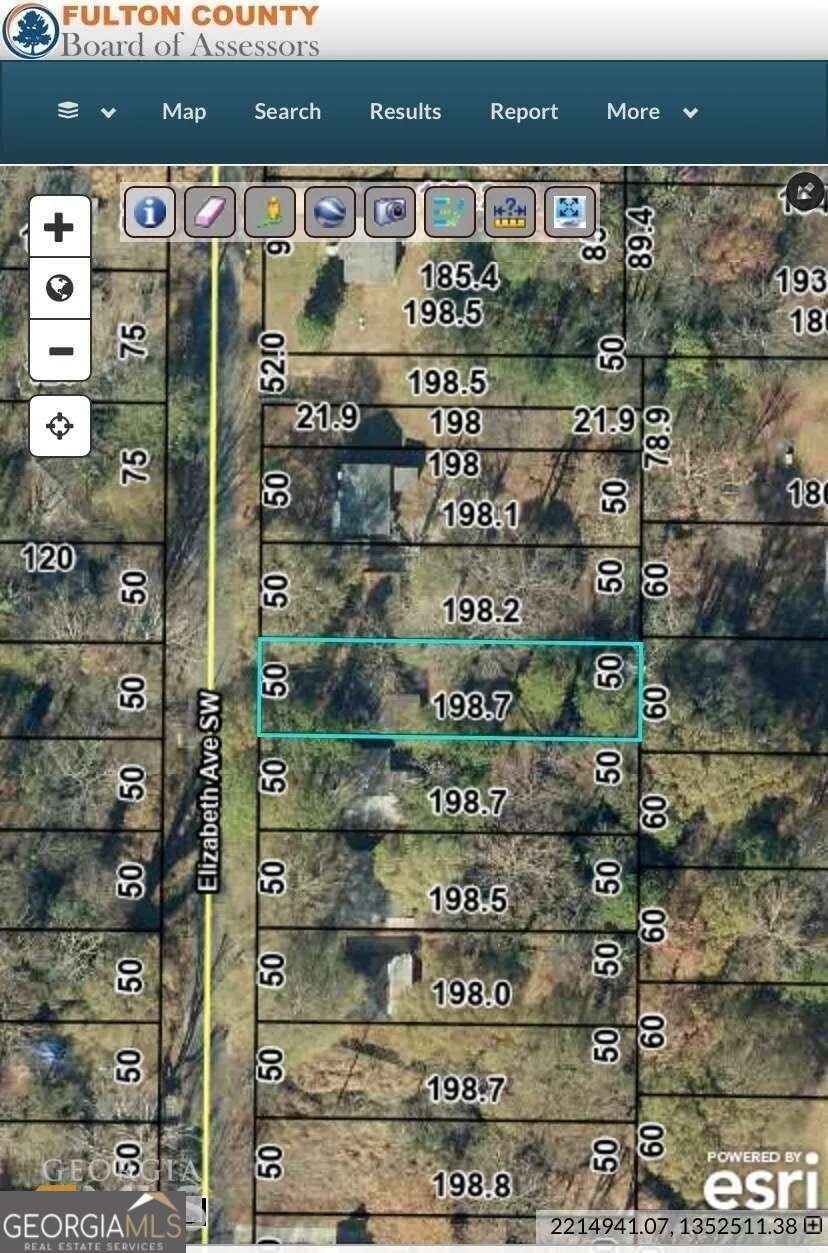Select the draw markup tool
This screenshot has width=828, height=1253.
(x=450, y=212)
